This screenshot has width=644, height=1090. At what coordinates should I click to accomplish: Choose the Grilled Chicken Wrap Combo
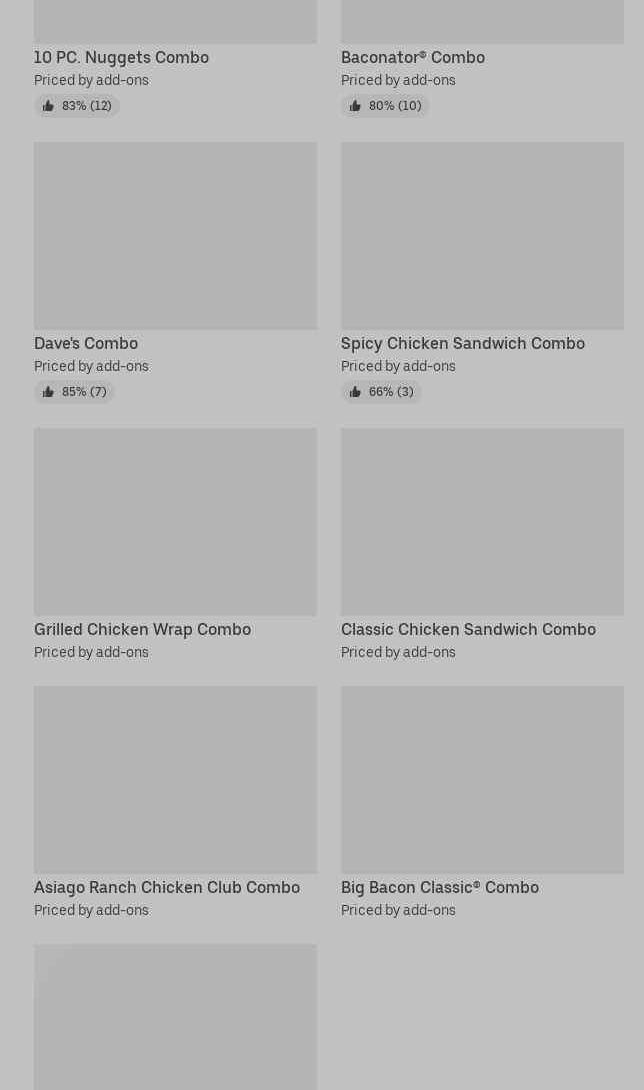pos(175,544)
